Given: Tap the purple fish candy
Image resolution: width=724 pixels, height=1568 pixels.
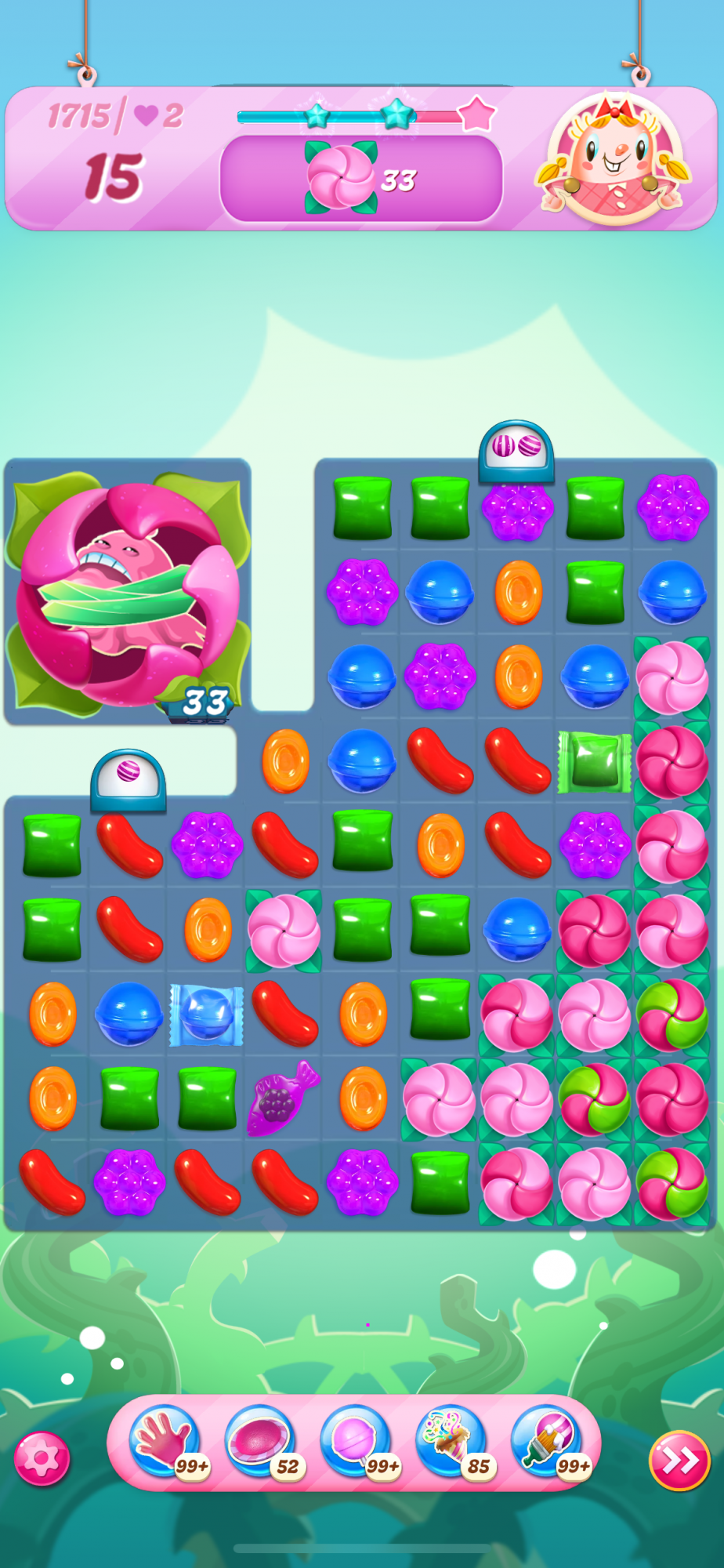Looking at the screenshot, I should [x=282, y=1099].
